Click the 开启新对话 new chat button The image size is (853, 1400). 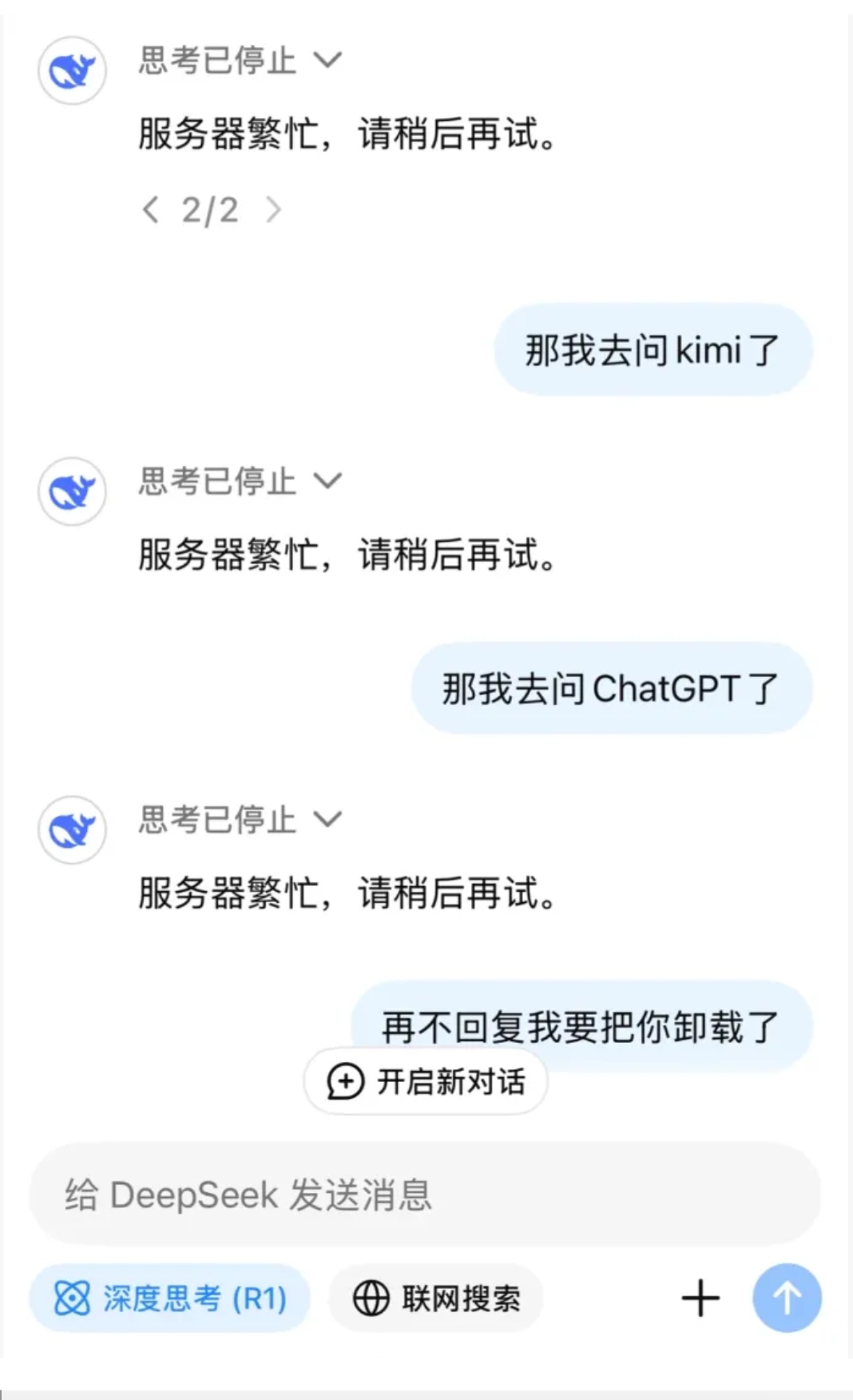click(x=425, y=1083)
